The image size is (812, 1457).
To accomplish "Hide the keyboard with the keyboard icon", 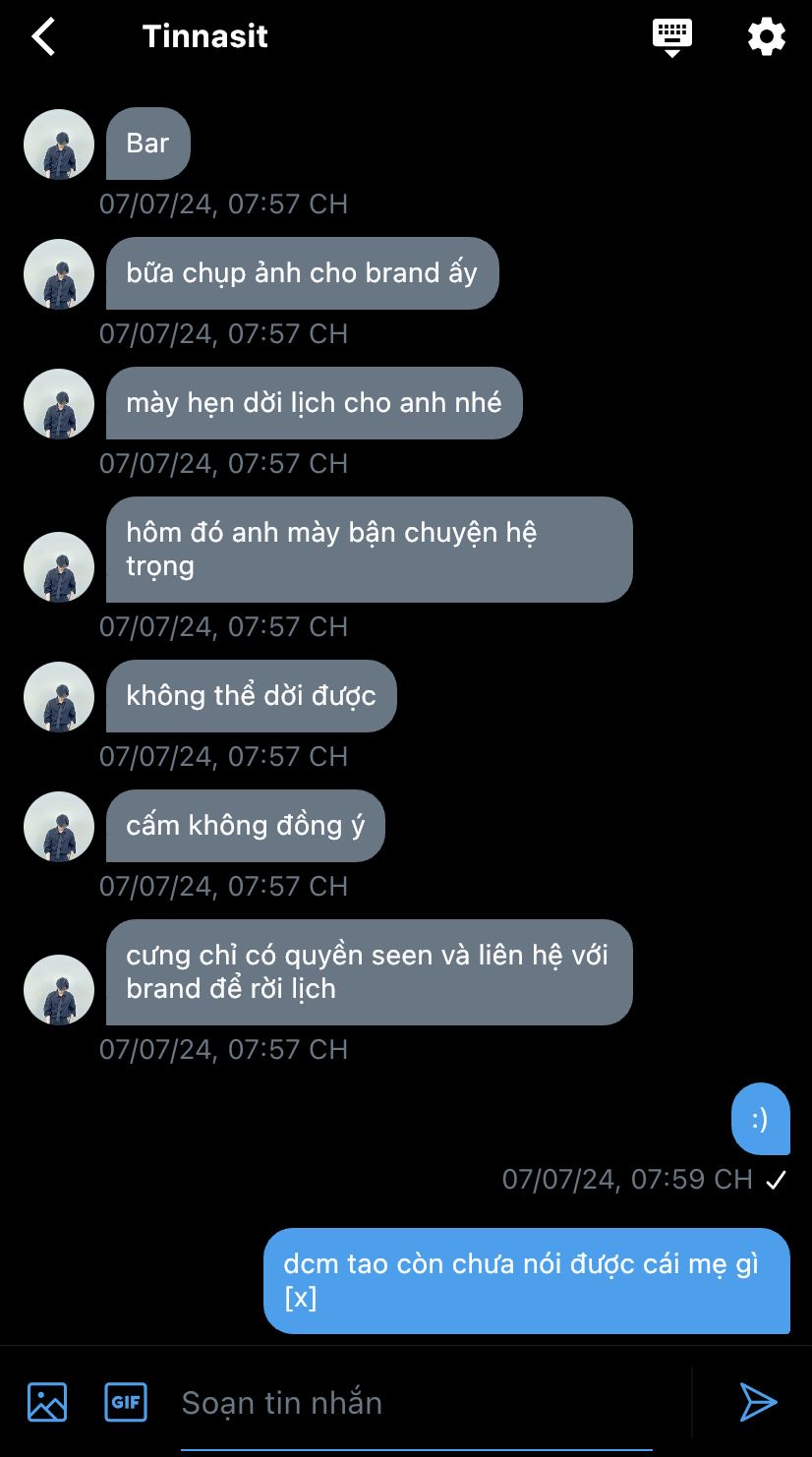I will pyautogui.click(x=672, y=37).
